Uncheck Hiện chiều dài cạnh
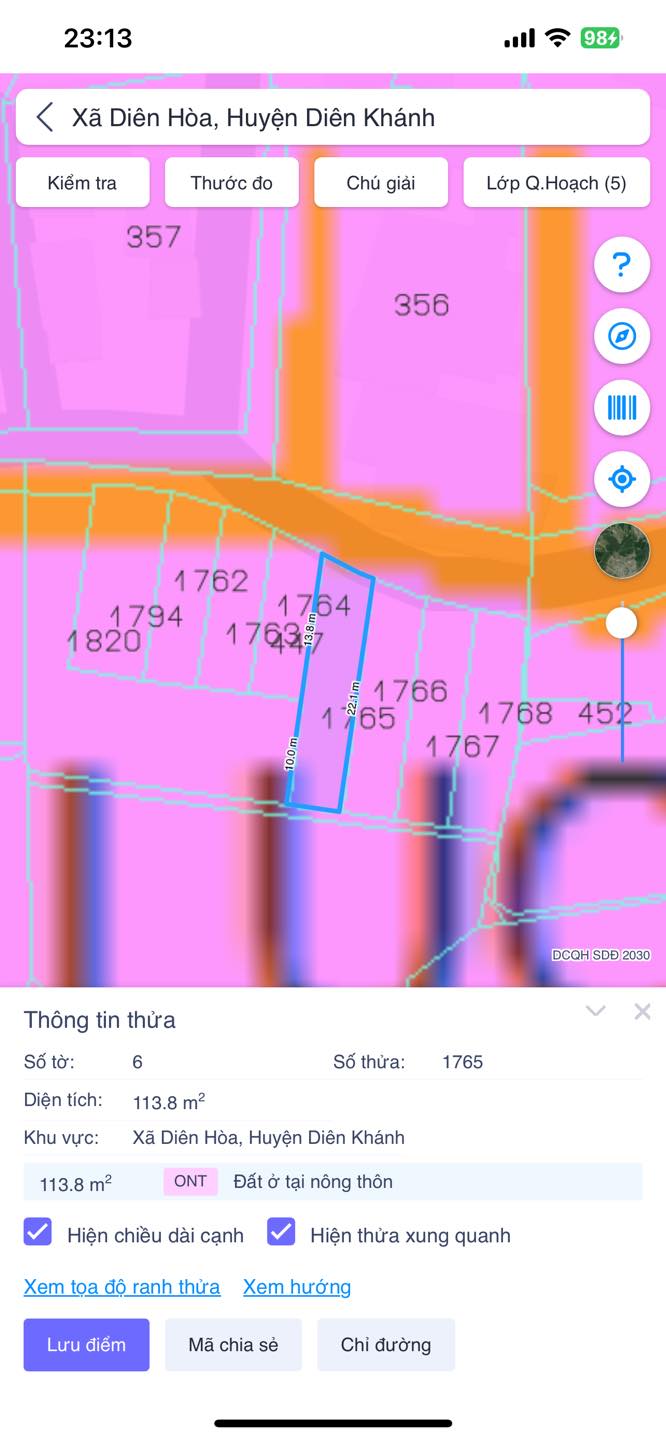This screenshot has height=1440, width=666. (x=38, y=1232)
